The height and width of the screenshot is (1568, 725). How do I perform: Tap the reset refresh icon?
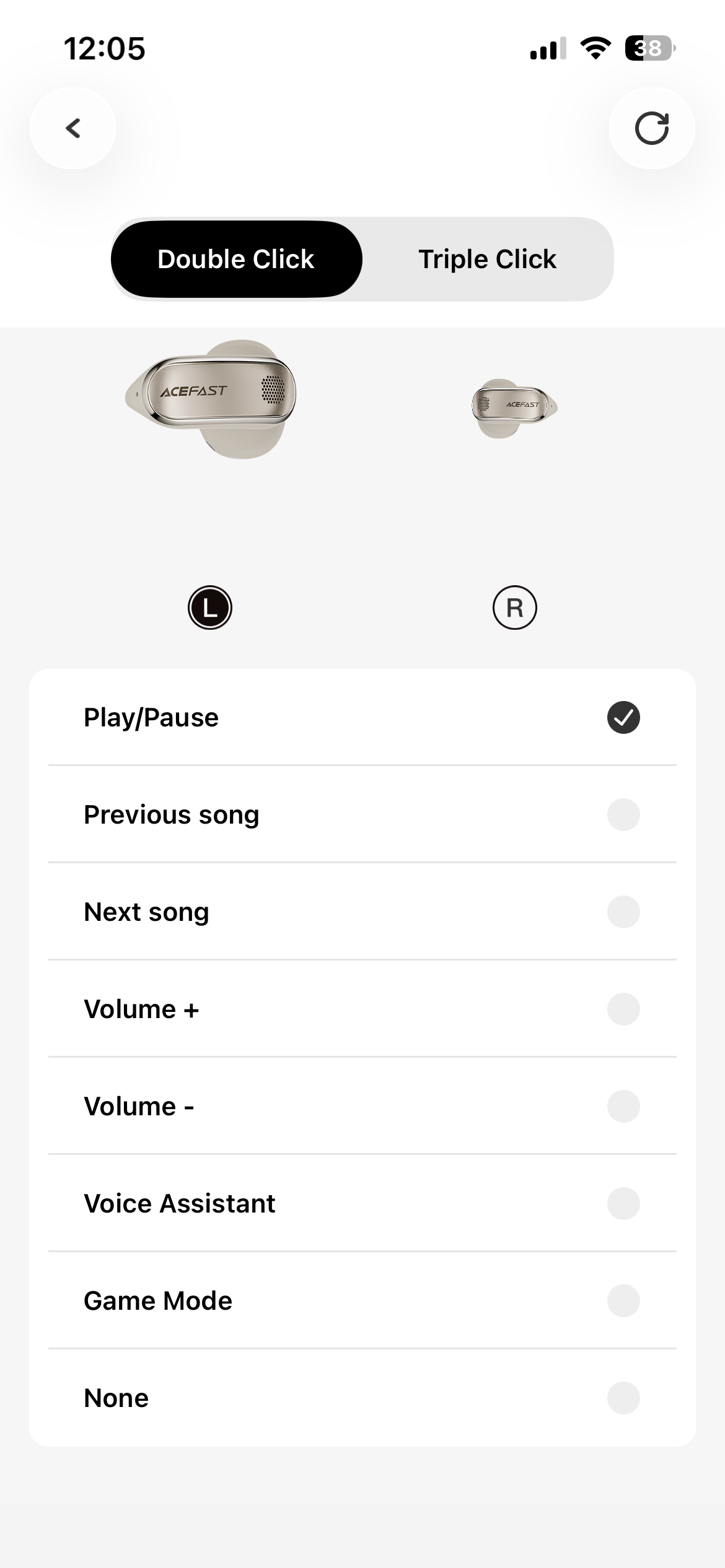[x=651, y=128]
